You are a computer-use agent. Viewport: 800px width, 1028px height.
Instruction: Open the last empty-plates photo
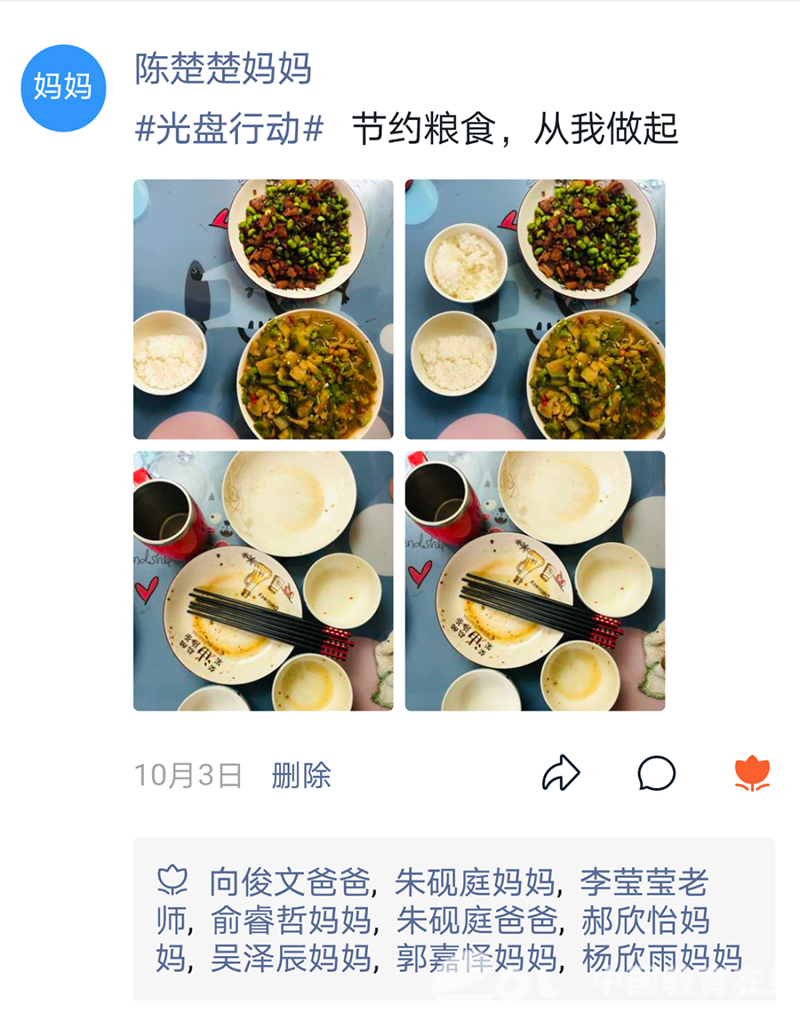[x=535, y=581]
